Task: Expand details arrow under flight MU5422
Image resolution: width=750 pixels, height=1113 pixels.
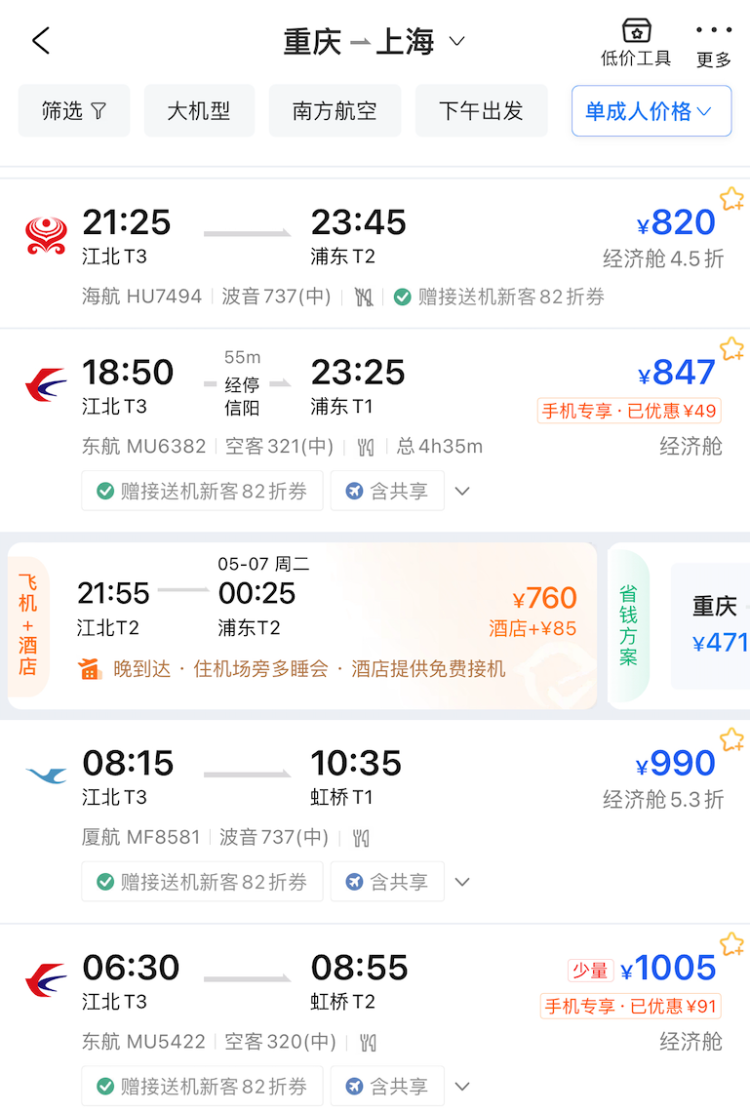Action: click(462, 1086)
